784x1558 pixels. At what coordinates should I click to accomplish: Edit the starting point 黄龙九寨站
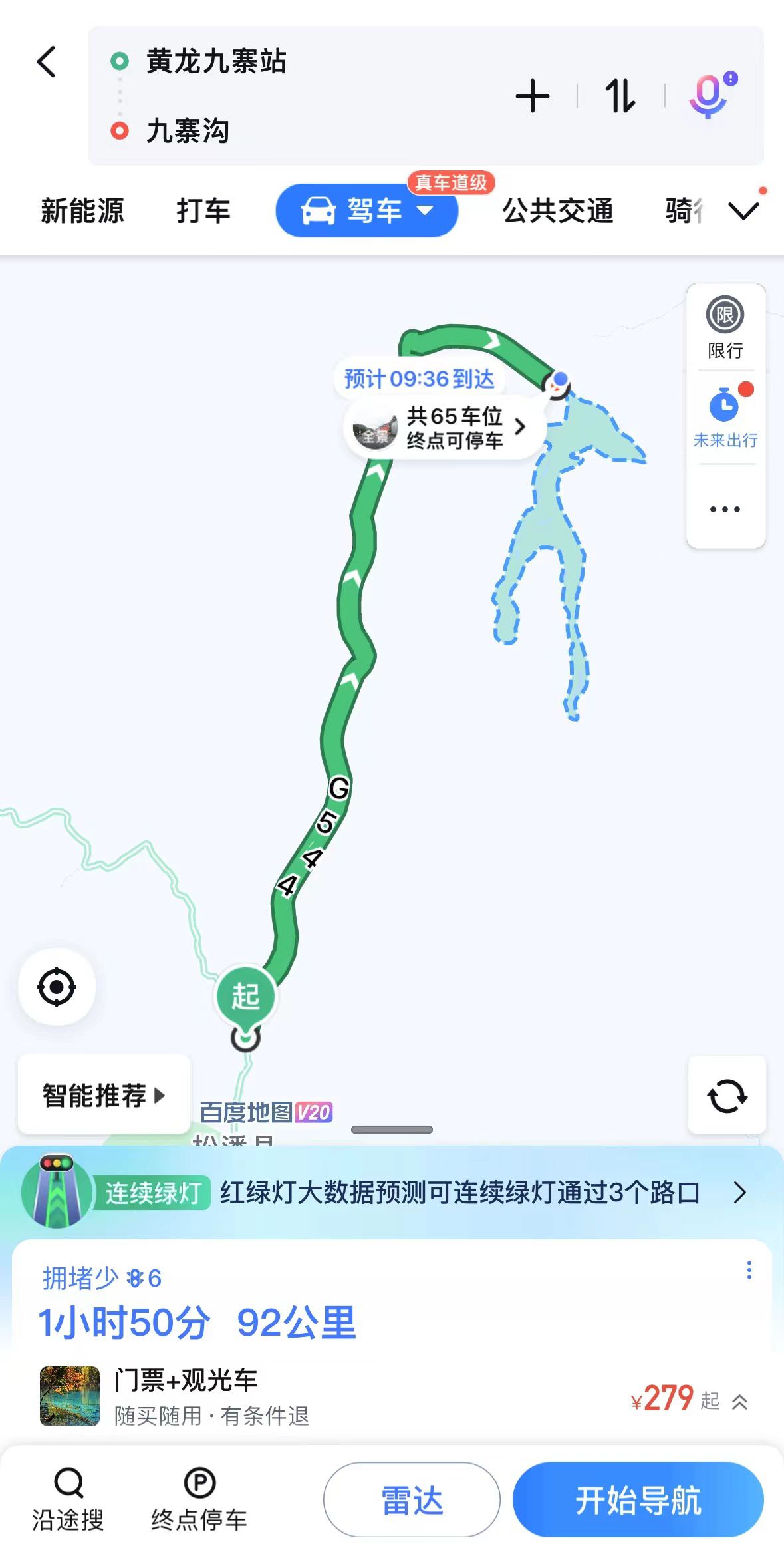(216, 61)
